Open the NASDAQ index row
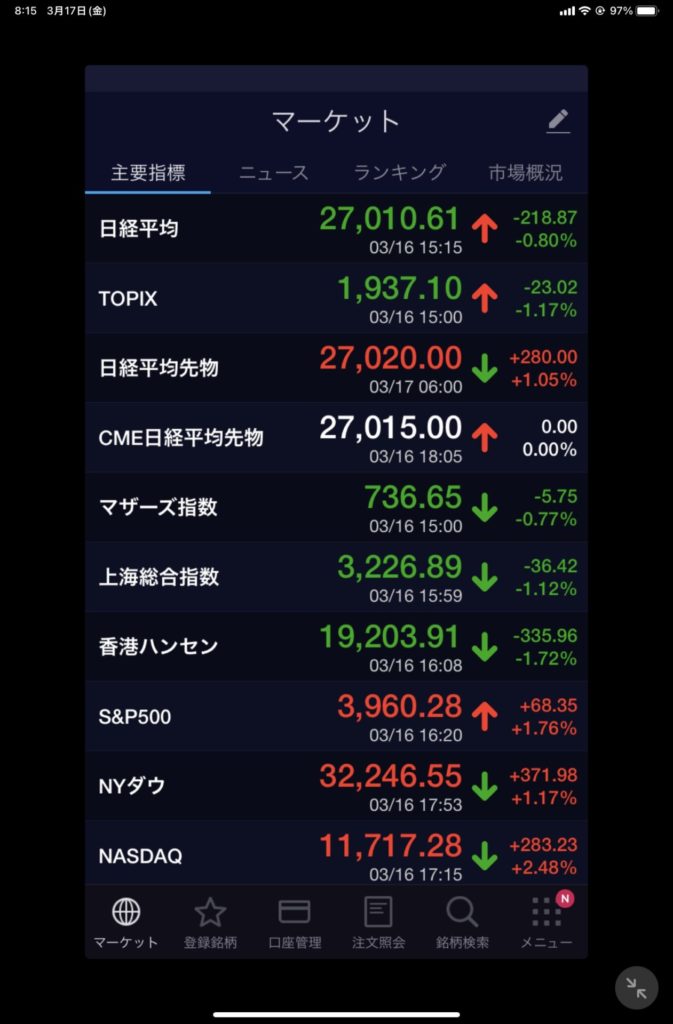The width and height of the screenshot is (673, 1024). coord(336,855)
